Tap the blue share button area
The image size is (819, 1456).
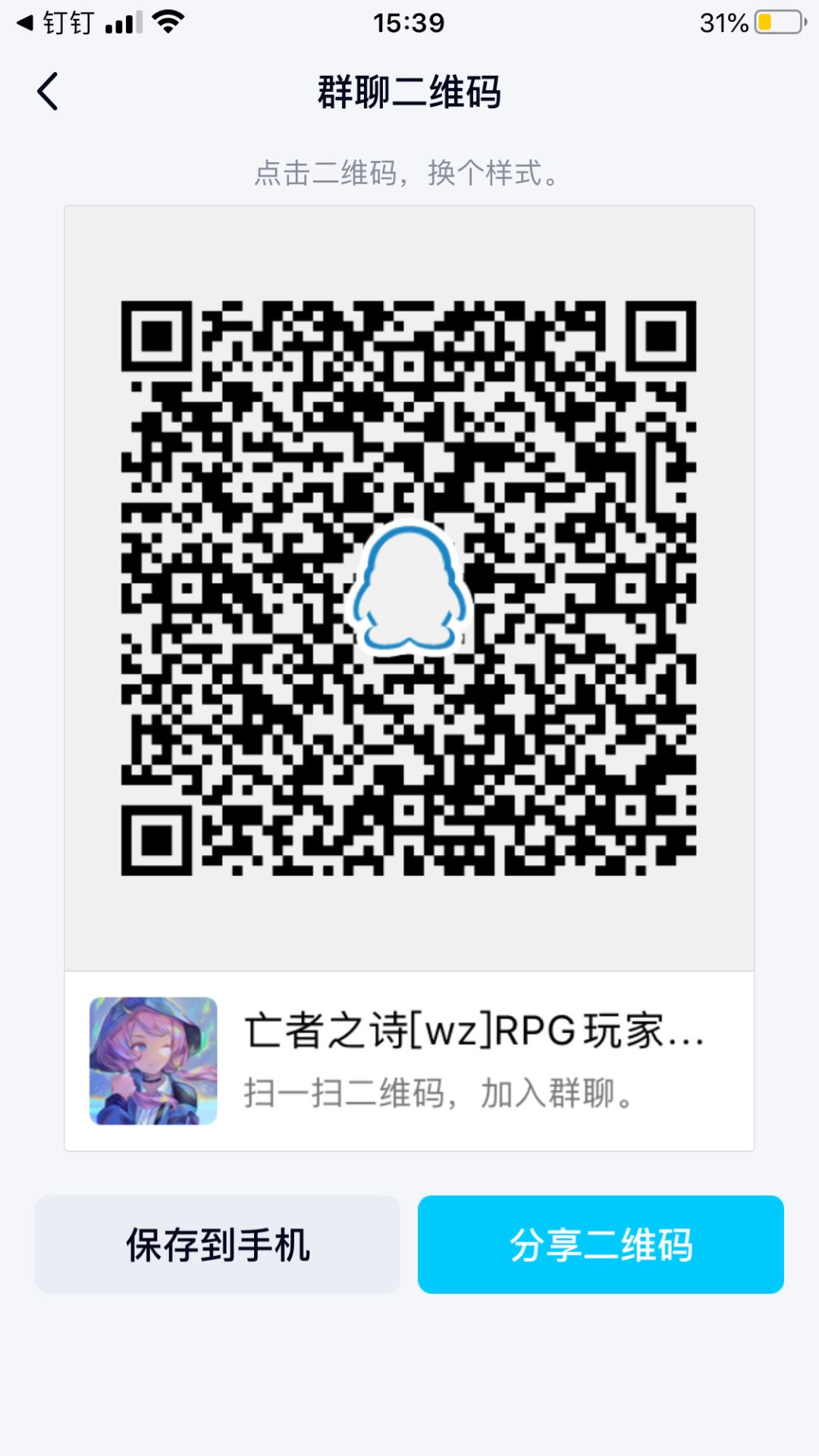[600, 1245]
